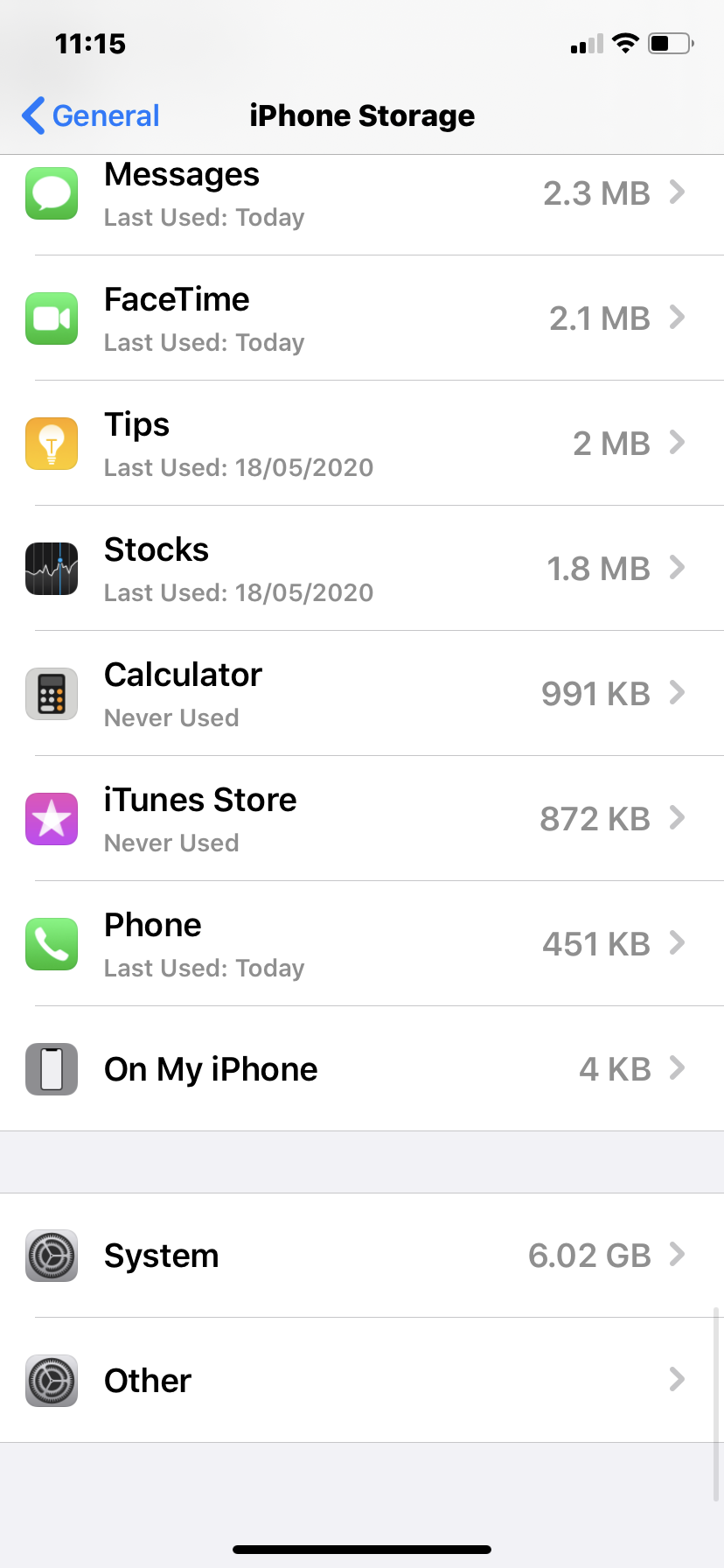The image size is (724, 1568).
Task: Open On My iPhone storage
Action: pyautogui.click(x=362, y=1069)
